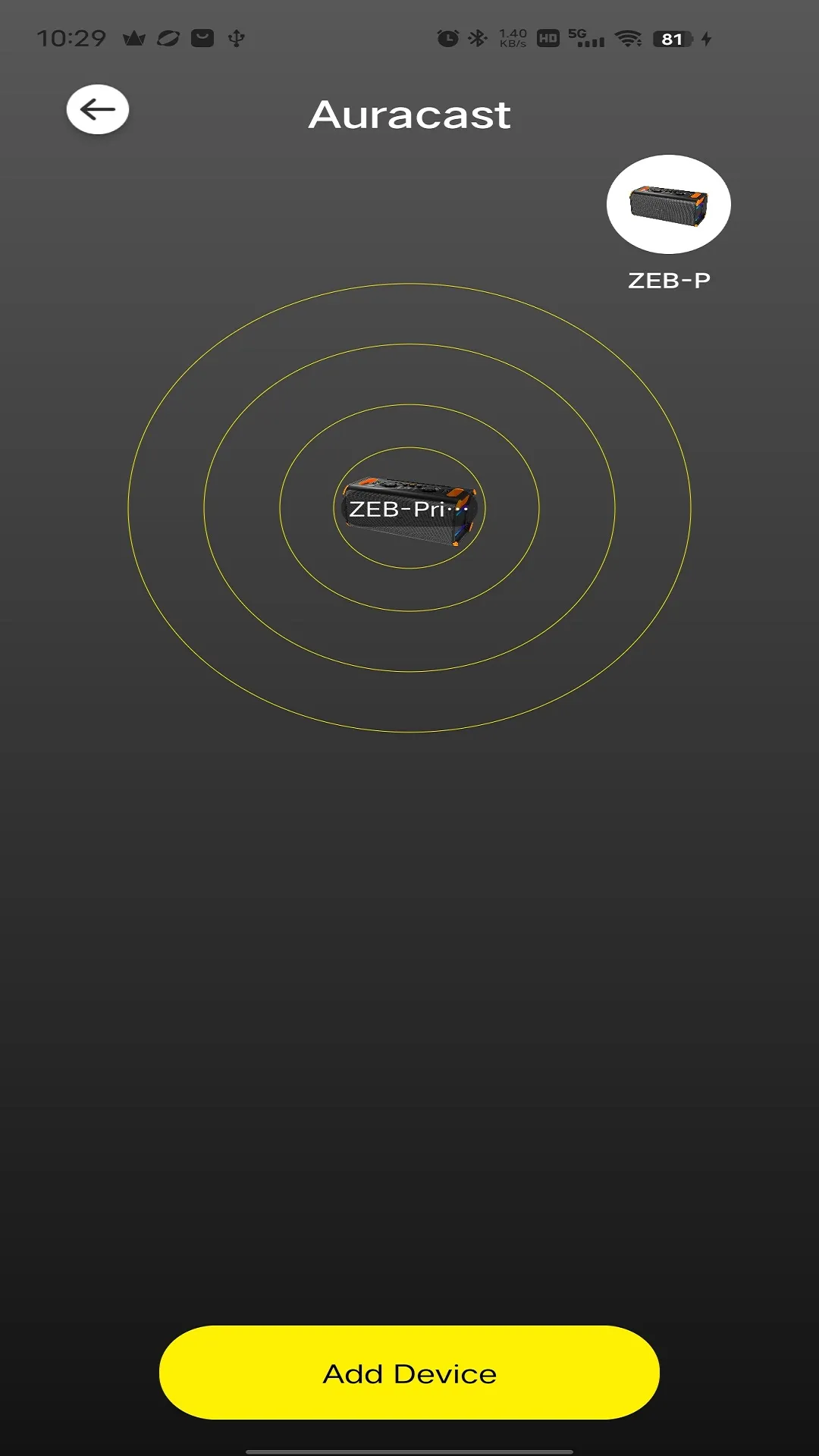Tap the USB connection icon in status bar
The image size is (819, 1456).
pyautogui.click(x=237, y=38)
